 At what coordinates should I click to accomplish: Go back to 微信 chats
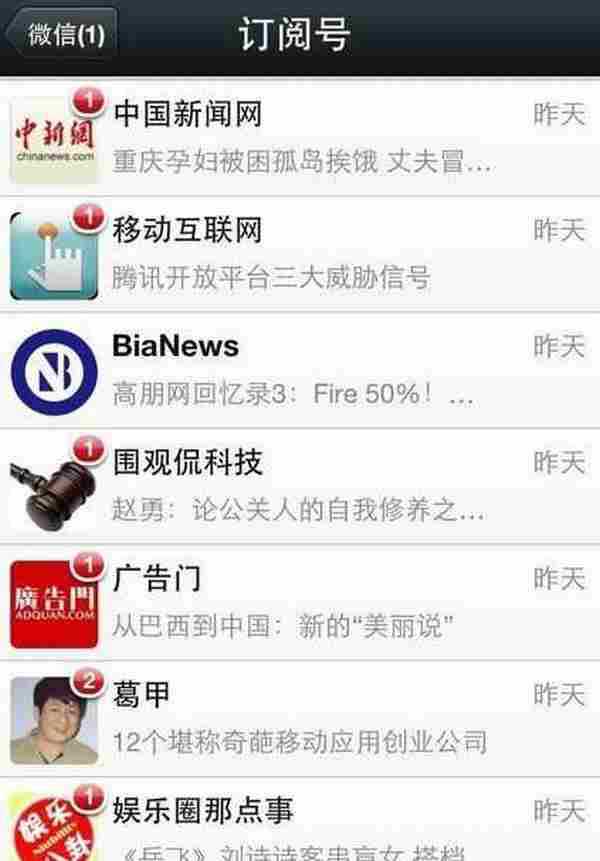[x=62, y=35]
